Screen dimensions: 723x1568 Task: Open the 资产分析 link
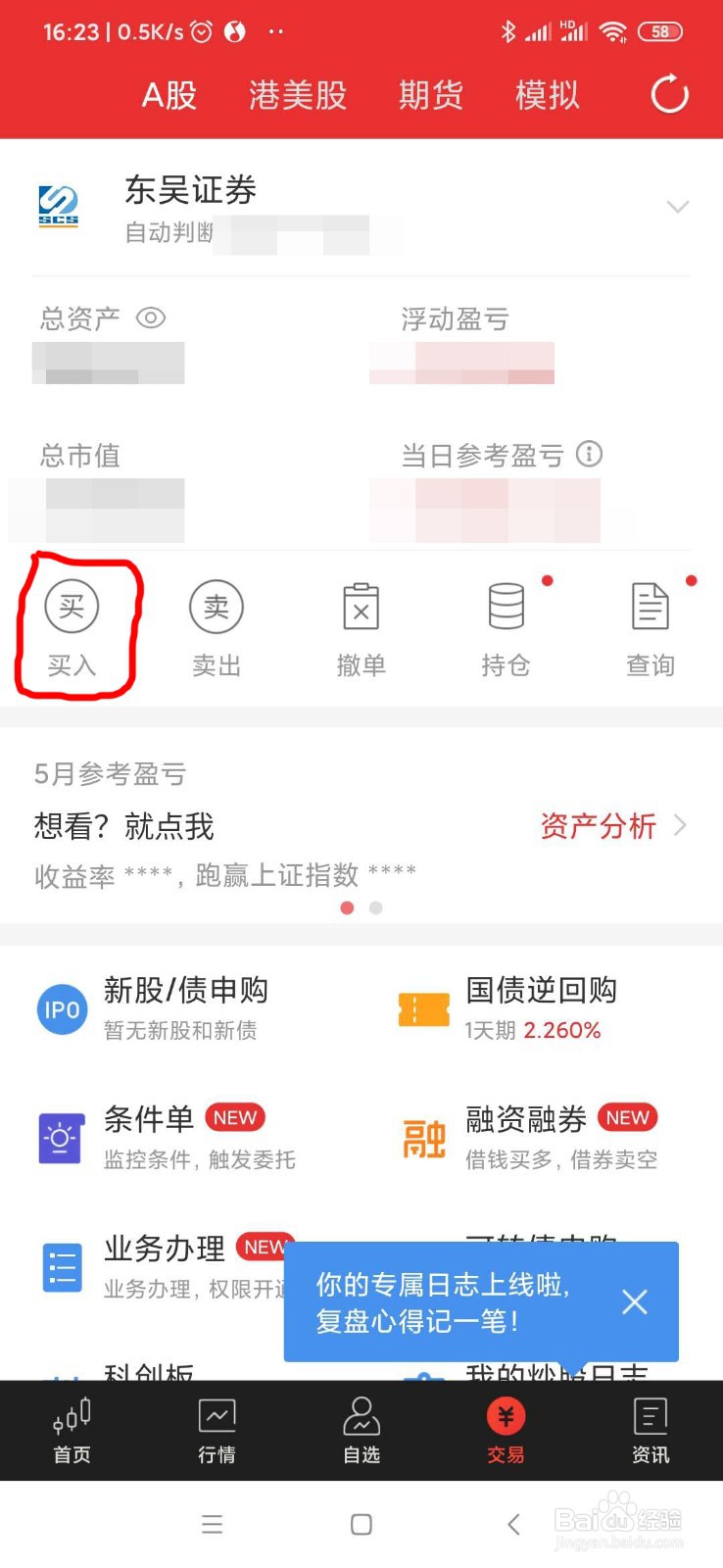(599, 826)
